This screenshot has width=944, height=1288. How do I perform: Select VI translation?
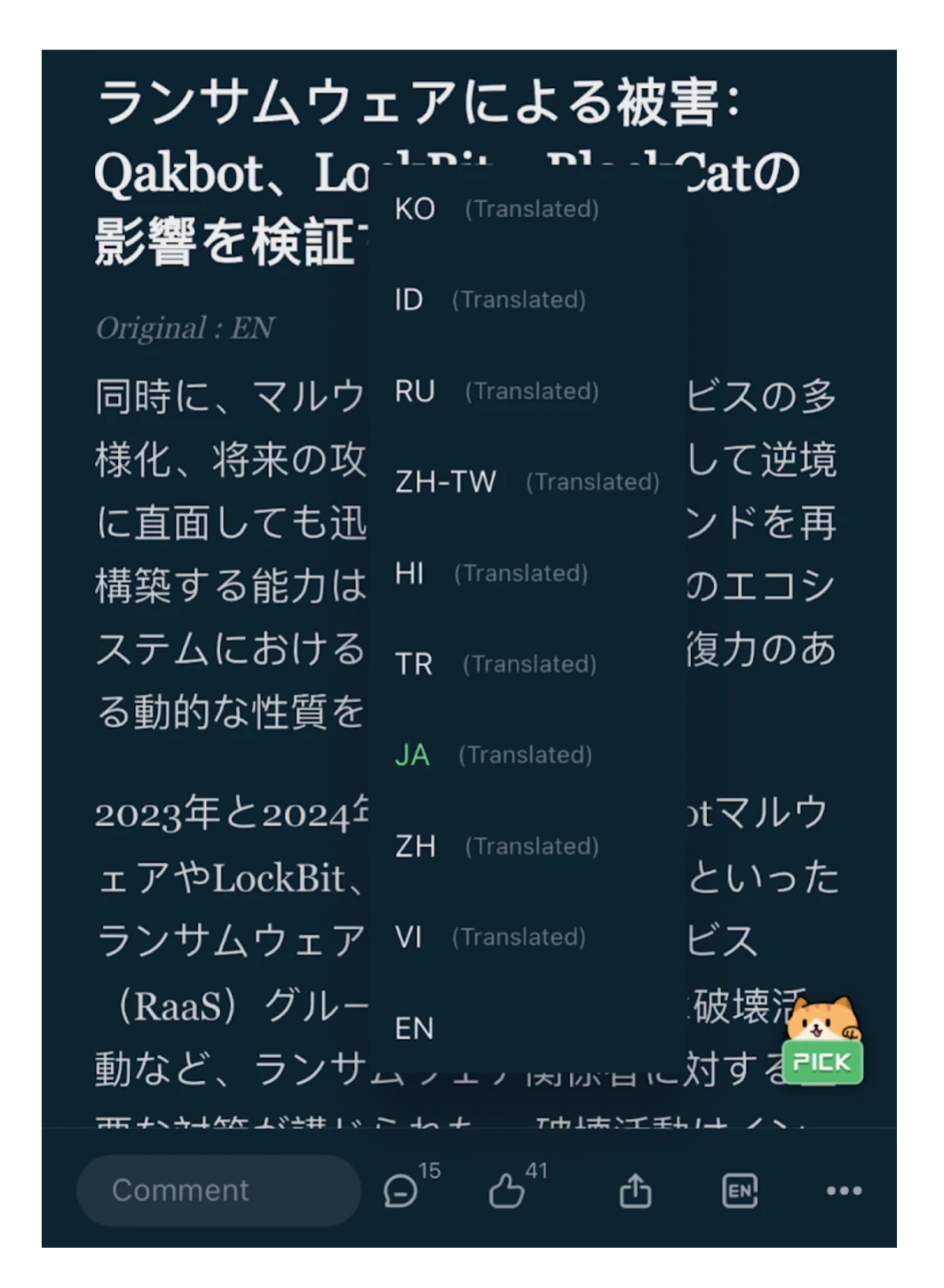(x=490, y=938)
